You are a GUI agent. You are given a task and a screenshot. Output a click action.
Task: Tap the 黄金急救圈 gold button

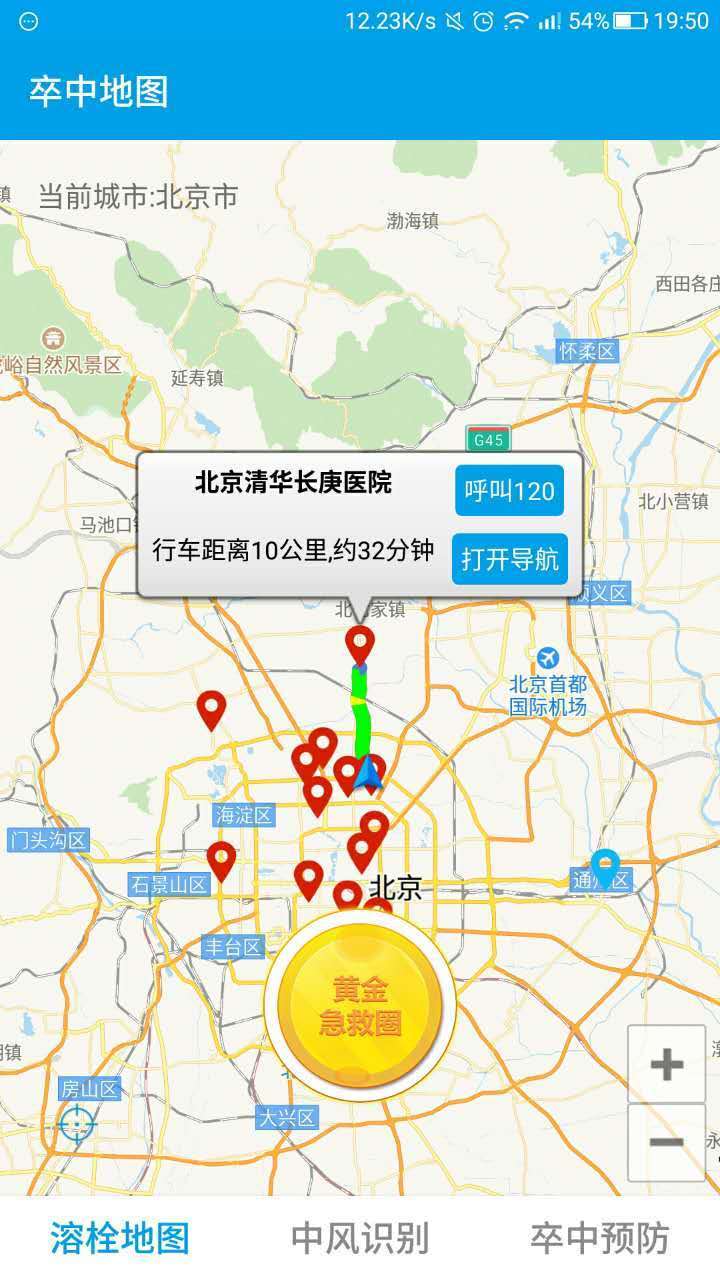point(360,1007)
